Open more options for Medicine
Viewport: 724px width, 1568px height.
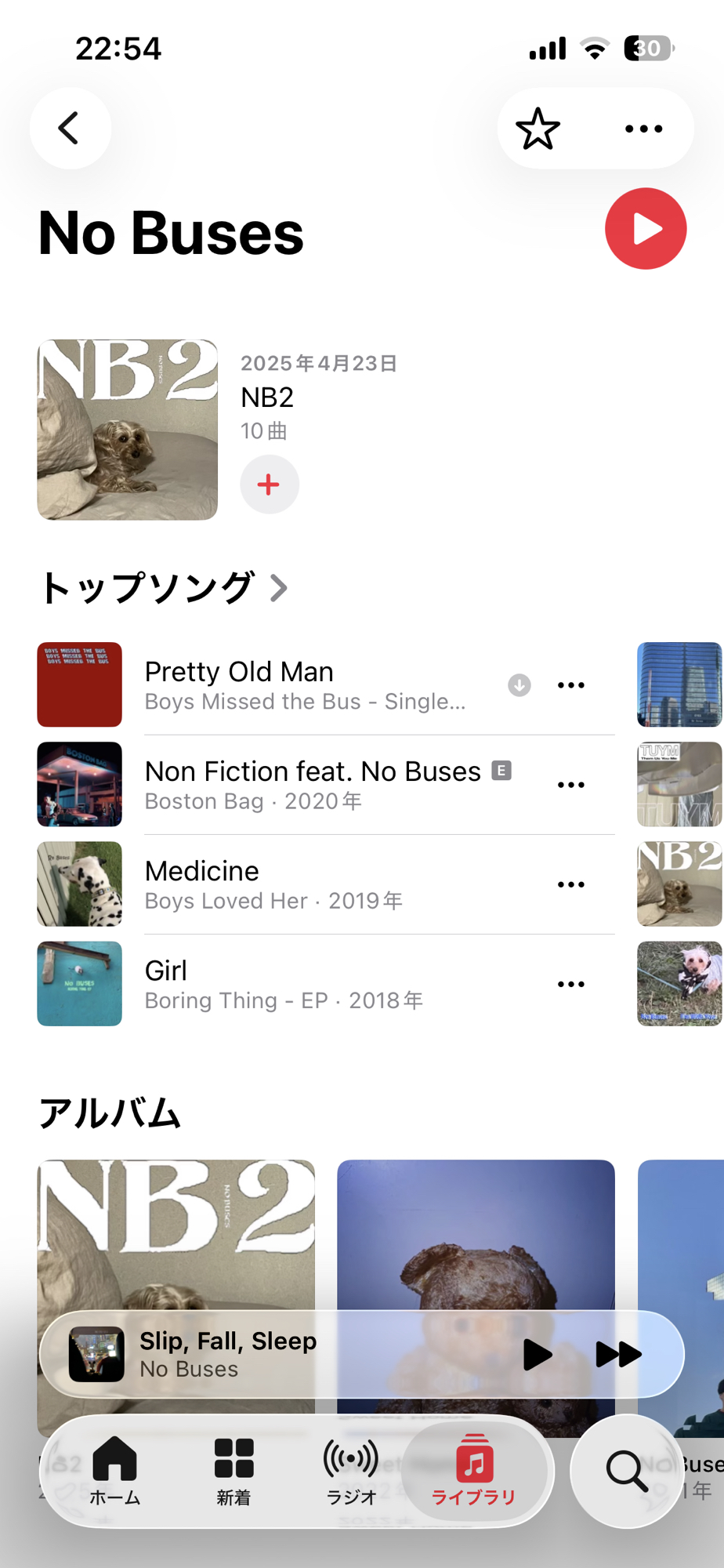tap(571, 884)
